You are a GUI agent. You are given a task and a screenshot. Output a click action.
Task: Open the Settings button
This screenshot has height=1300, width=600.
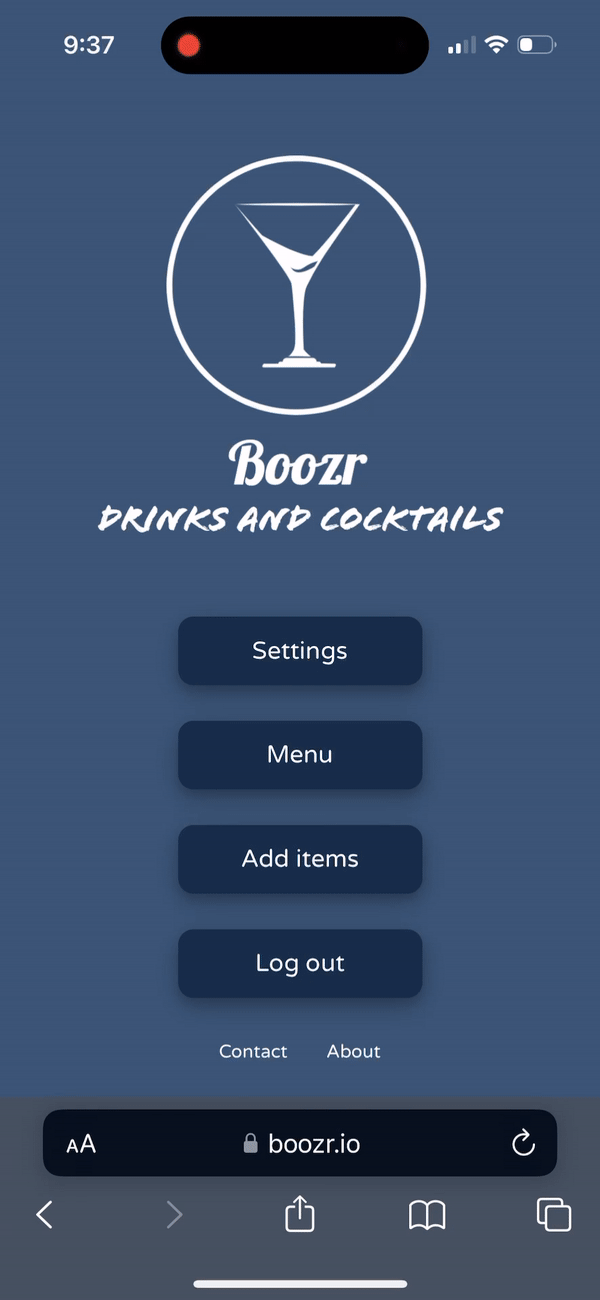300,651
